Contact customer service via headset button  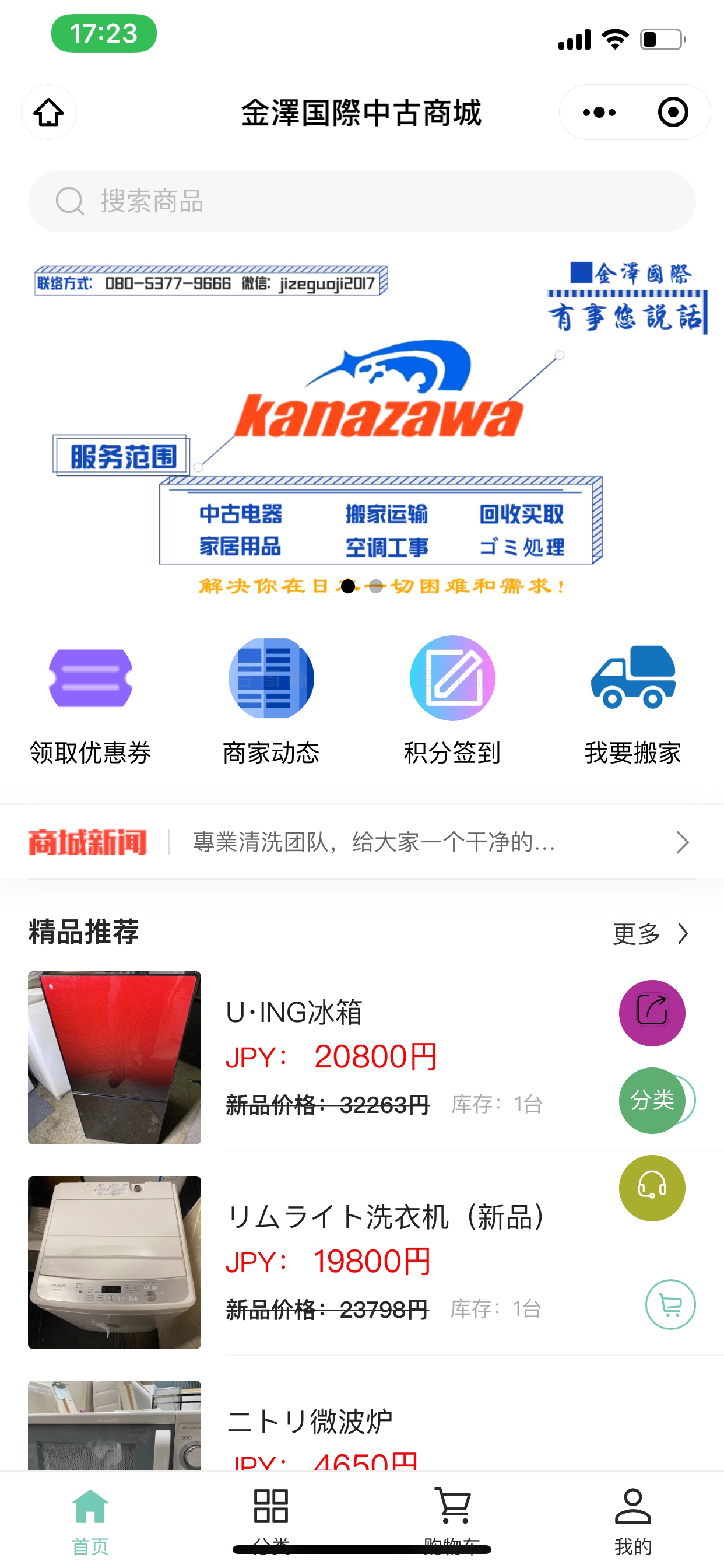coord(652,1188)
